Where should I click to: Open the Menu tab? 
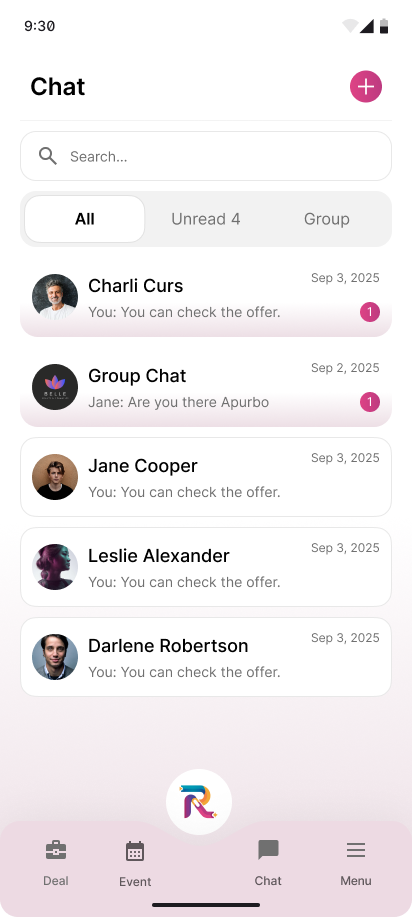(x=356, y=863)
